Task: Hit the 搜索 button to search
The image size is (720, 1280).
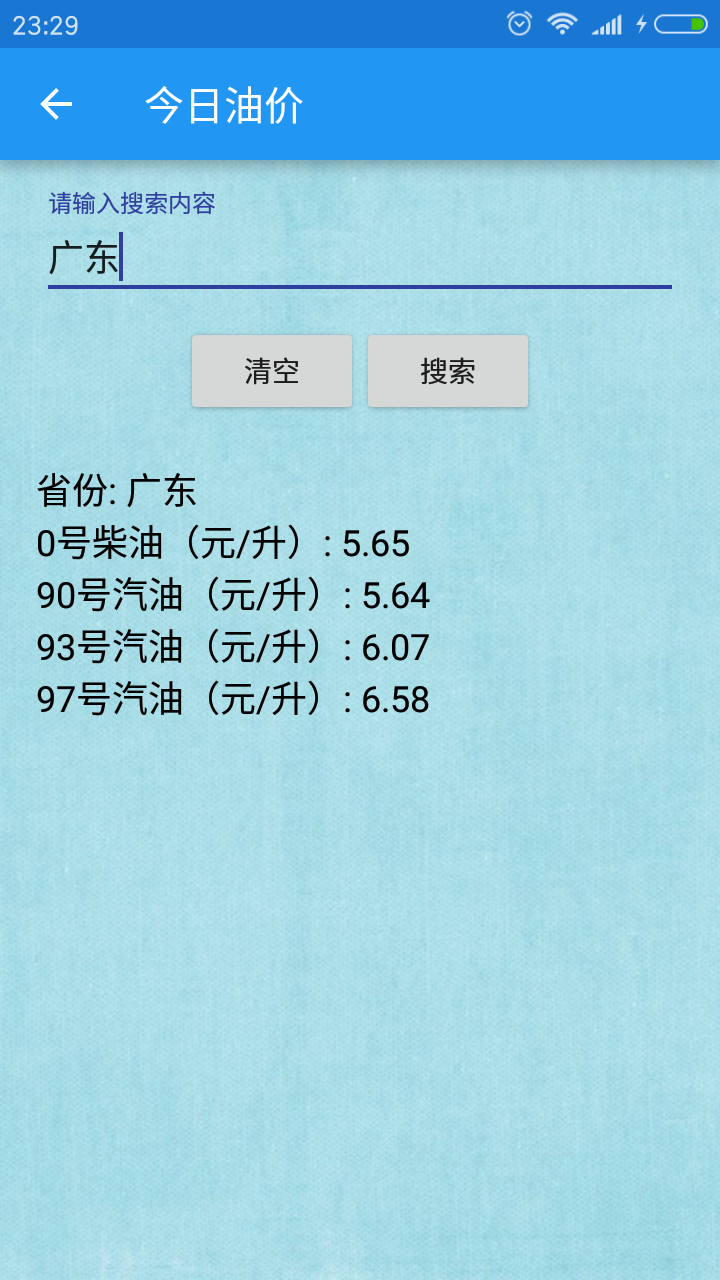Action: pyautogui.click(x=448, y=371)
